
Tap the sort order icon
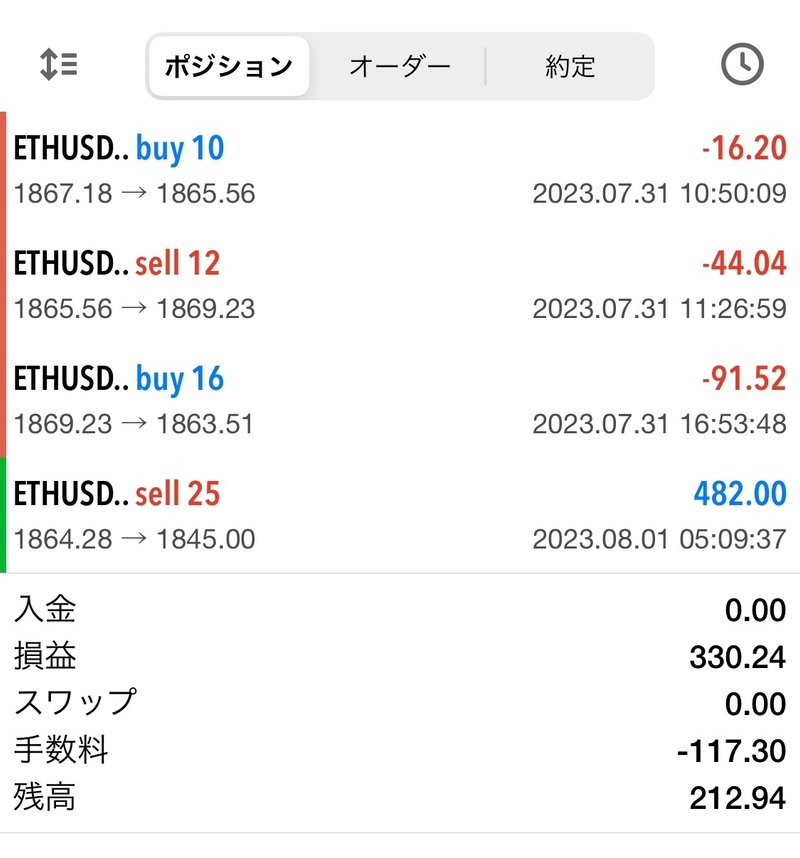tap(57, 64)
